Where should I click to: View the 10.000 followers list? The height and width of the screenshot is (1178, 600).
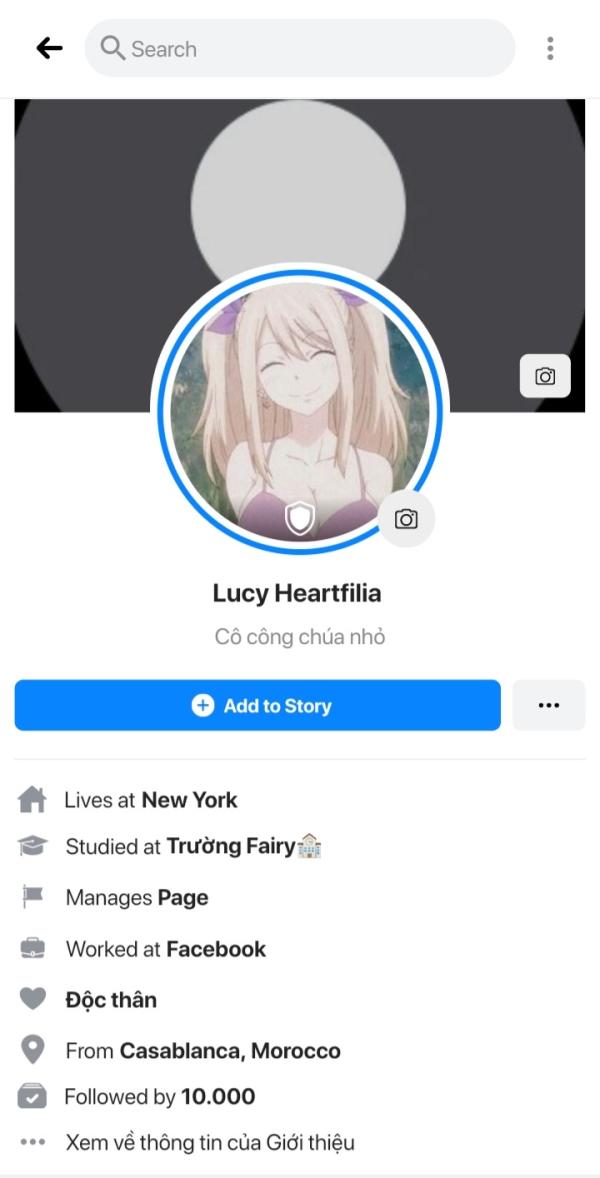point(217,1097)
